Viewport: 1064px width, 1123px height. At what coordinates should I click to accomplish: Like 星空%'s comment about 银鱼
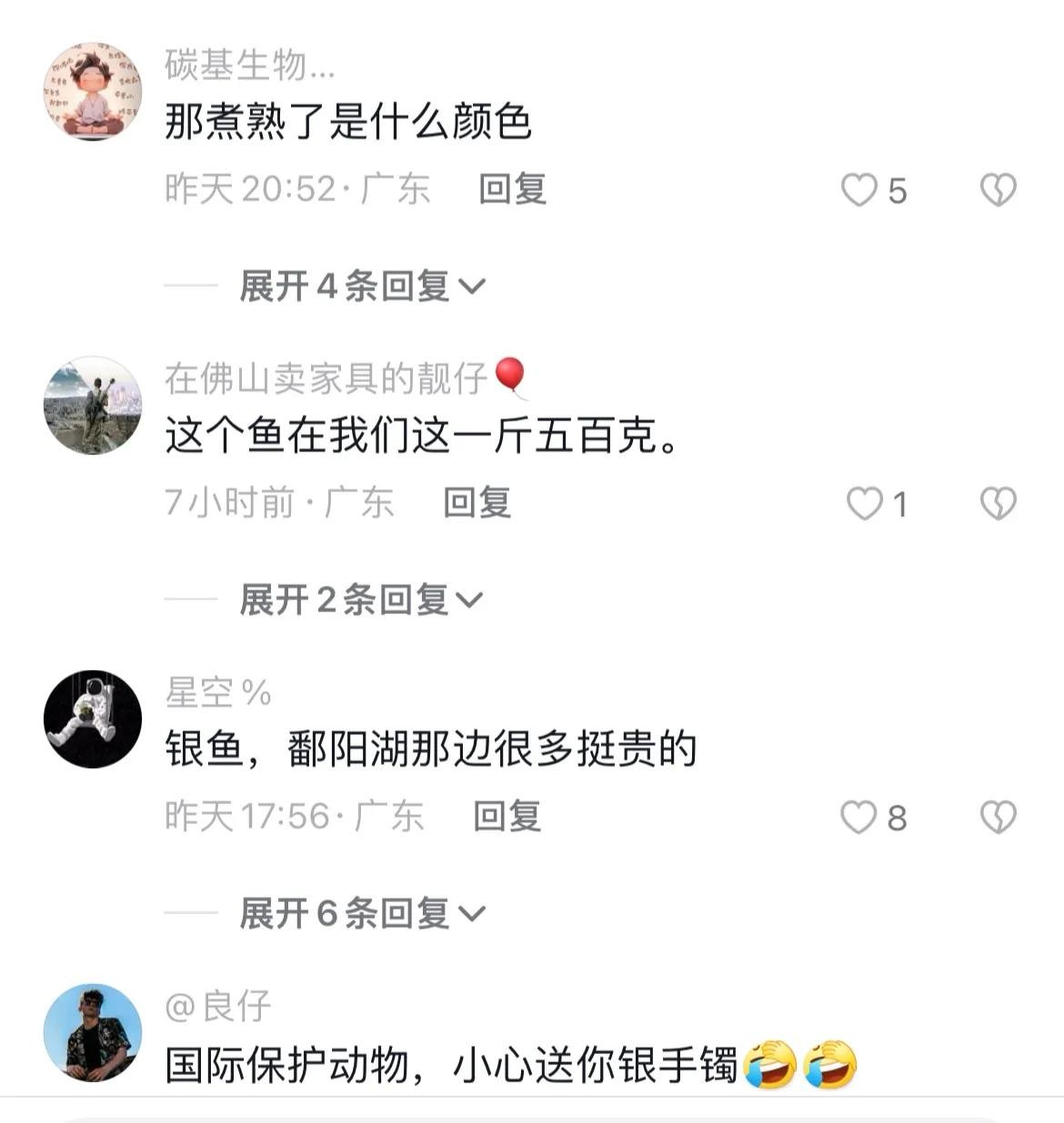(x=858, y=817)
